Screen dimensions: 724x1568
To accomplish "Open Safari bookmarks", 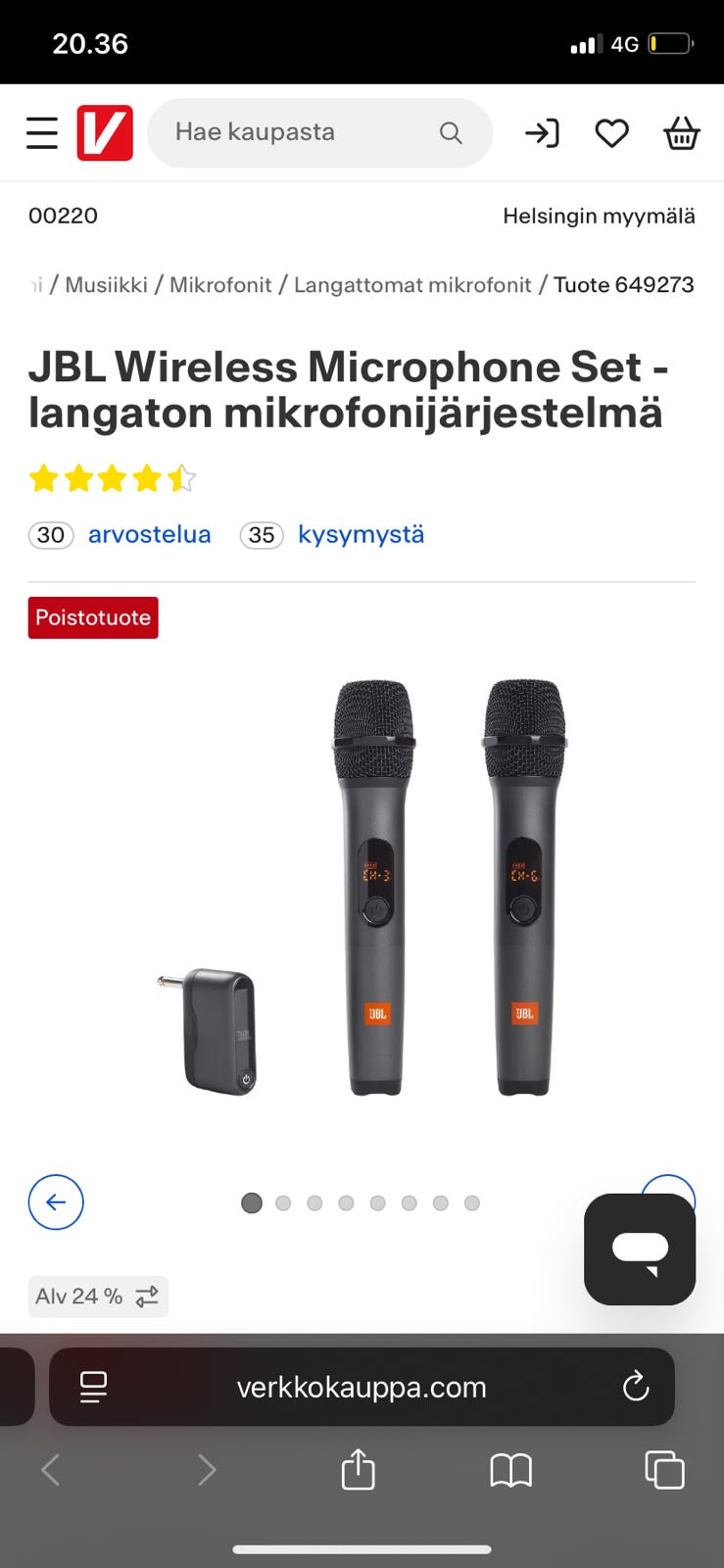I will pyautogui.click(x=510, y=1470).
